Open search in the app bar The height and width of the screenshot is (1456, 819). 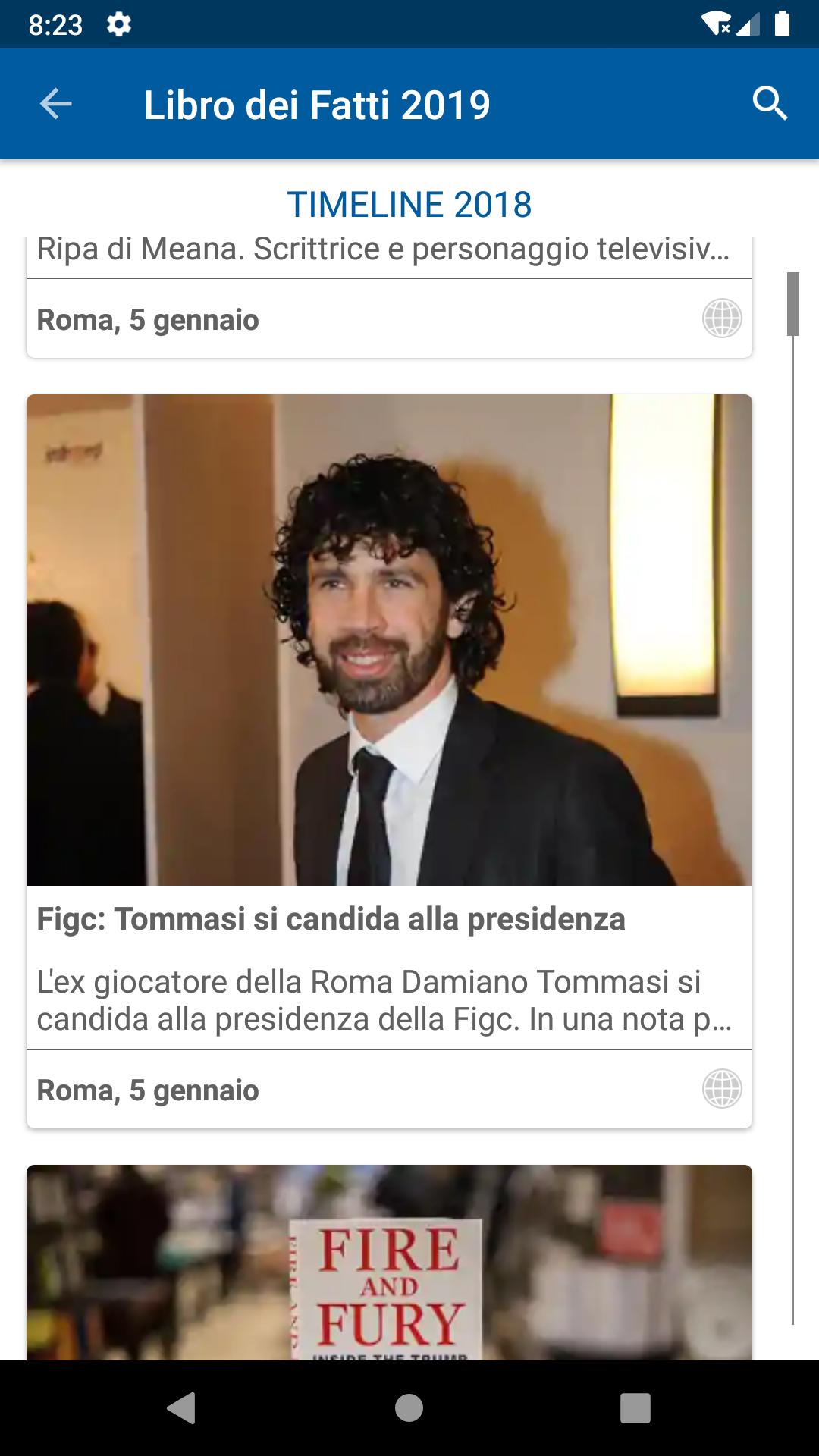(x=770, y=103)
